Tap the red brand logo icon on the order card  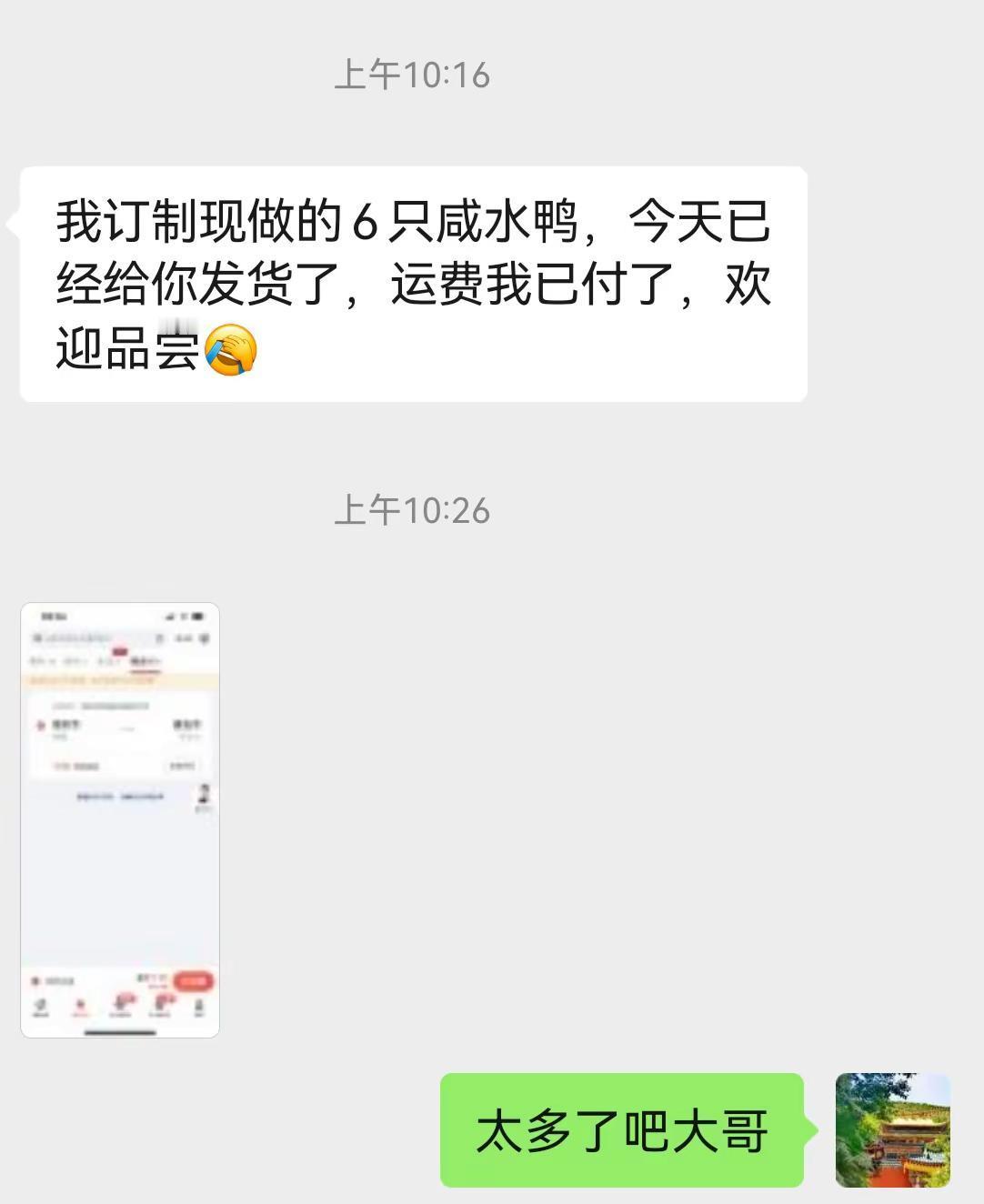click(x=39, y=725)
